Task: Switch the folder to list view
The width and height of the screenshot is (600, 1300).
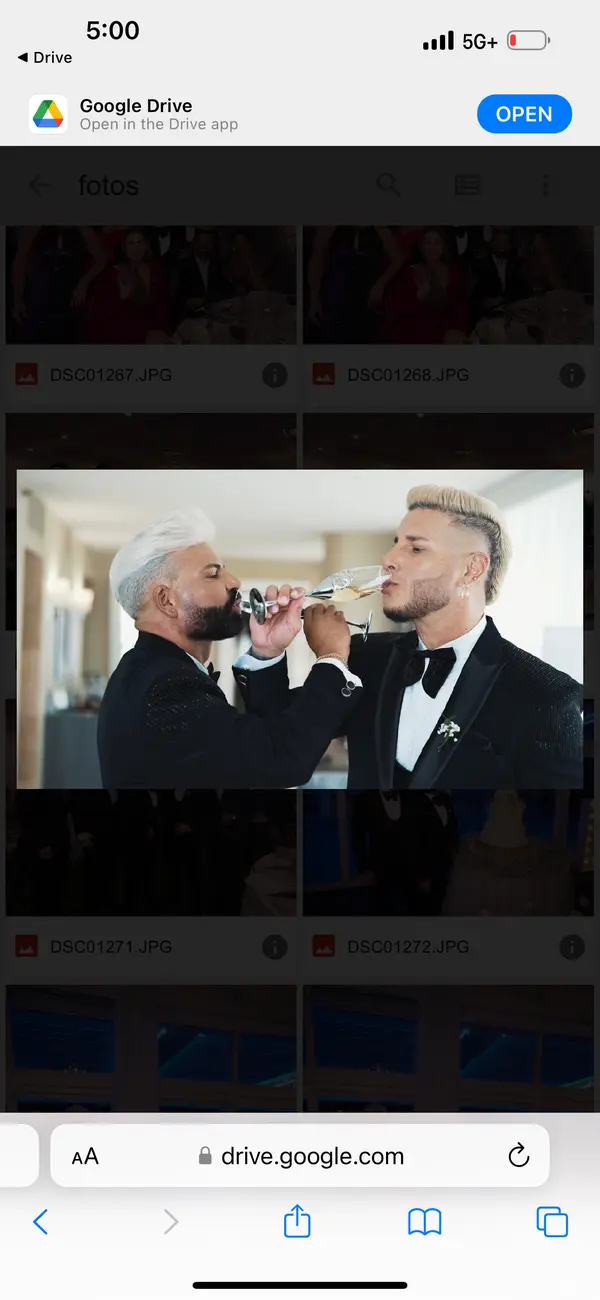Action: (467, 185)
